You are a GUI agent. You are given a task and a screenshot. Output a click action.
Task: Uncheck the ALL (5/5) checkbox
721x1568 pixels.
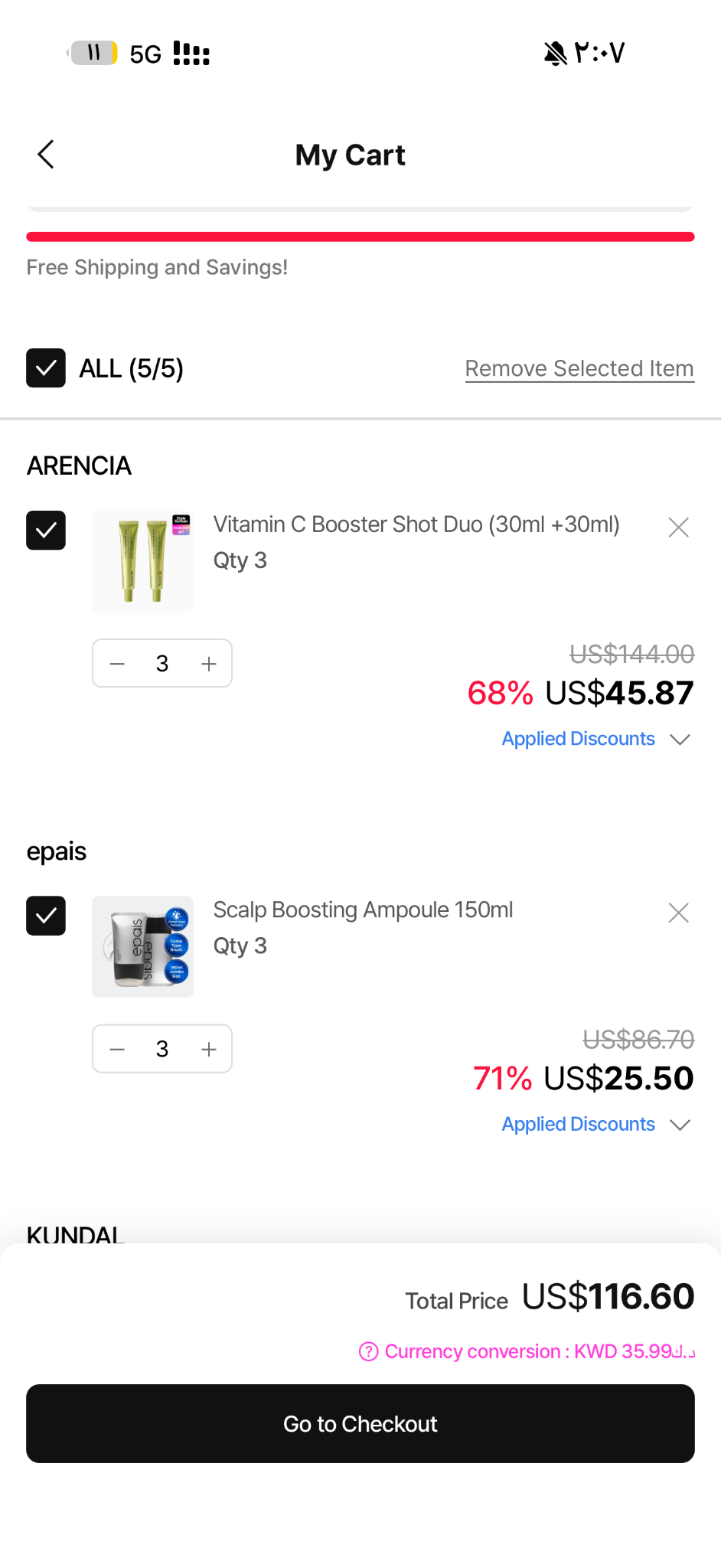click(x=46, y=368)
